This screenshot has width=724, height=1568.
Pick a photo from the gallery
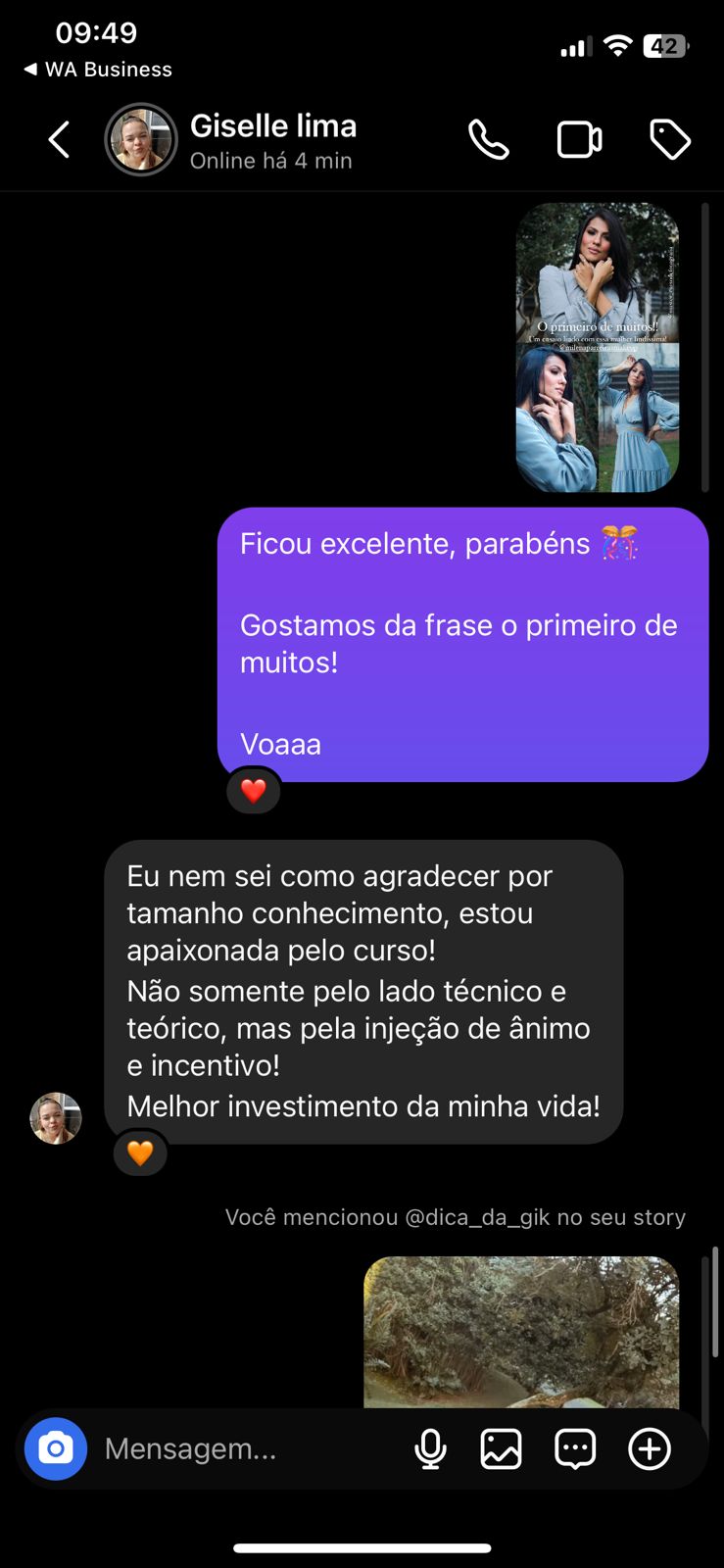tap(501, 1448)
